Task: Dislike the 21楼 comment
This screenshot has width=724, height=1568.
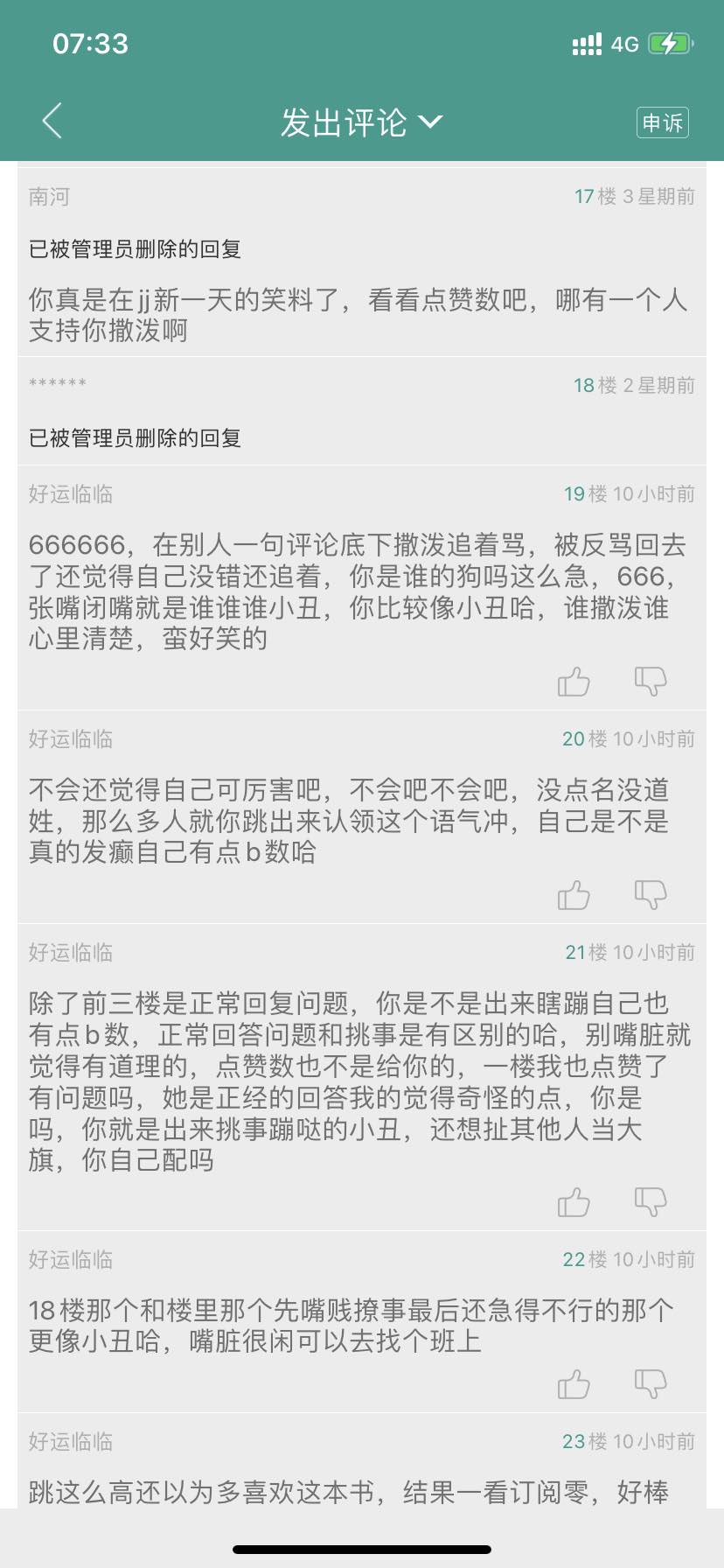Action: pos(650,1201)
